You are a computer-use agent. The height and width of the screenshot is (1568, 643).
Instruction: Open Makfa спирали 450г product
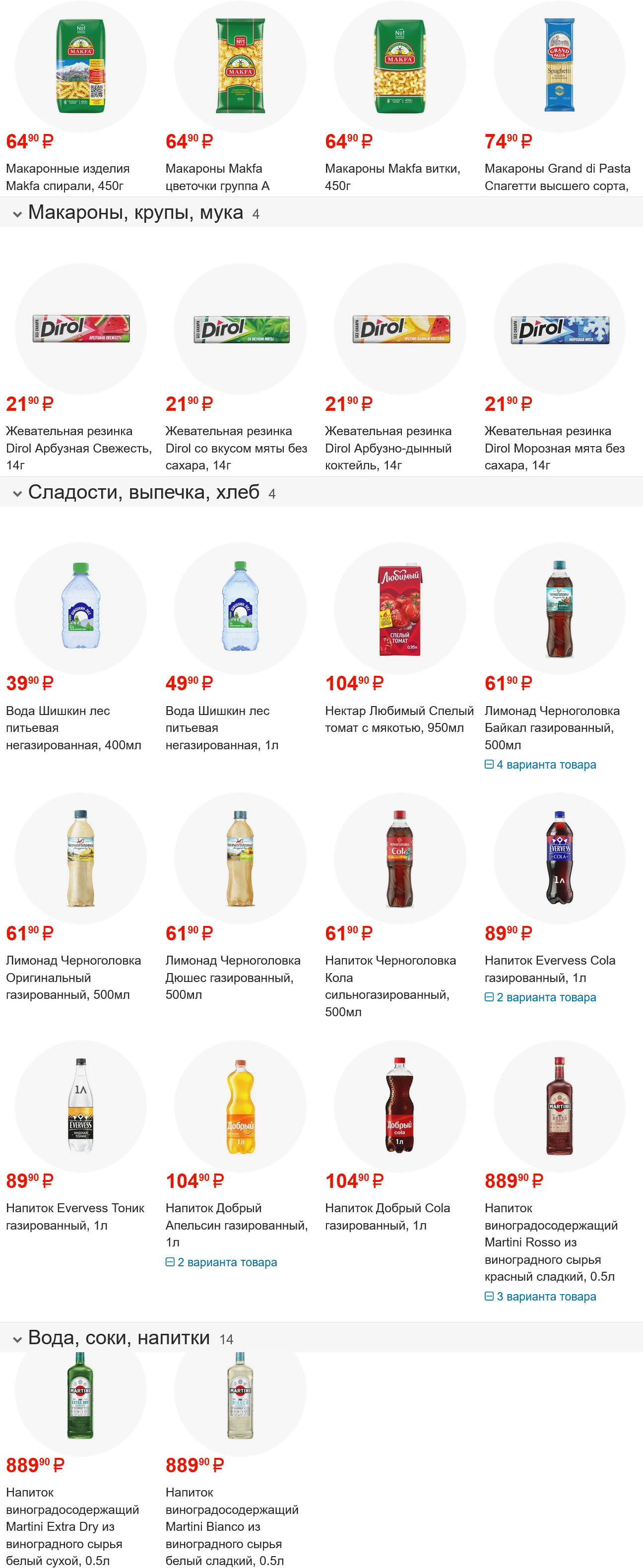(x=67, y=177)
